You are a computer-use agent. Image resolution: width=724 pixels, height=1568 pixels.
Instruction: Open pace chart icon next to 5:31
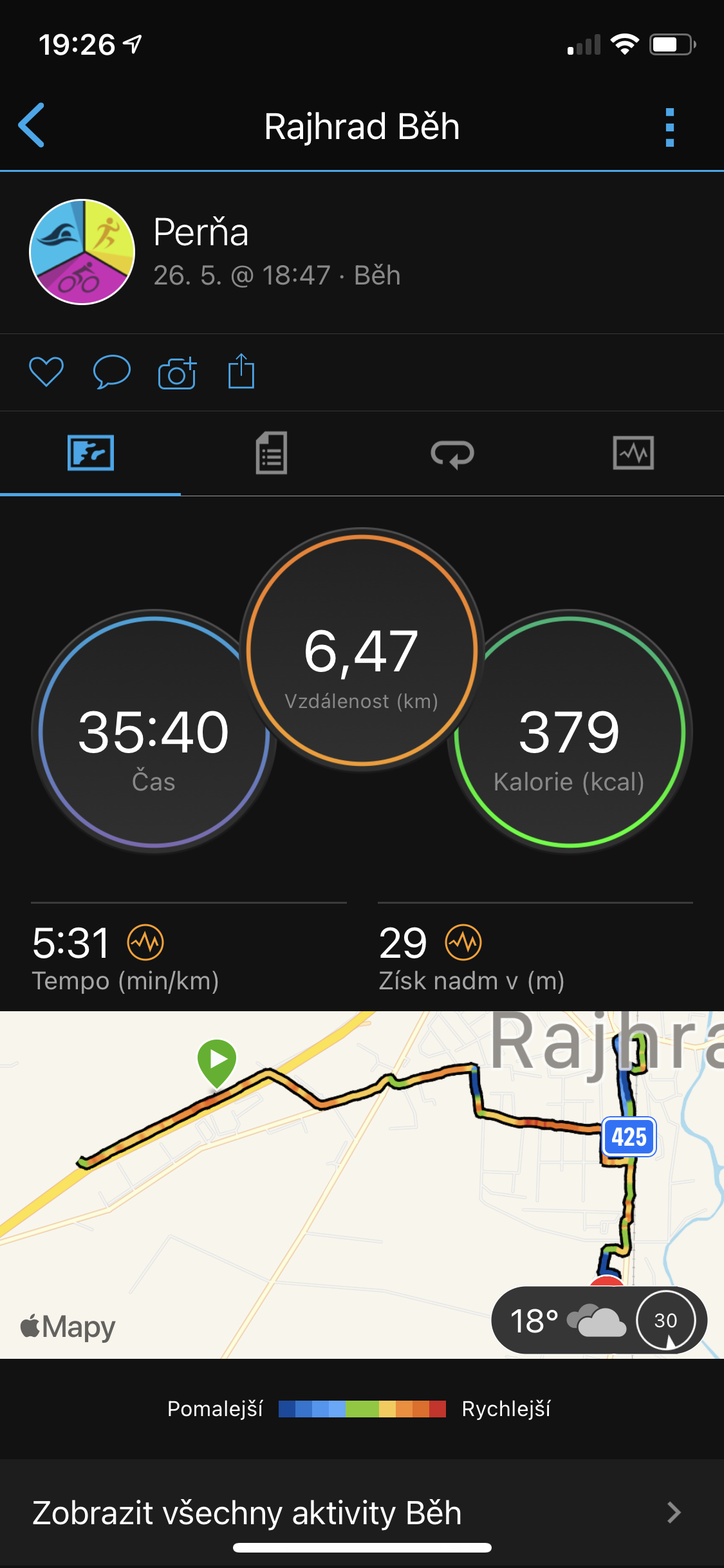click(145, 943)
